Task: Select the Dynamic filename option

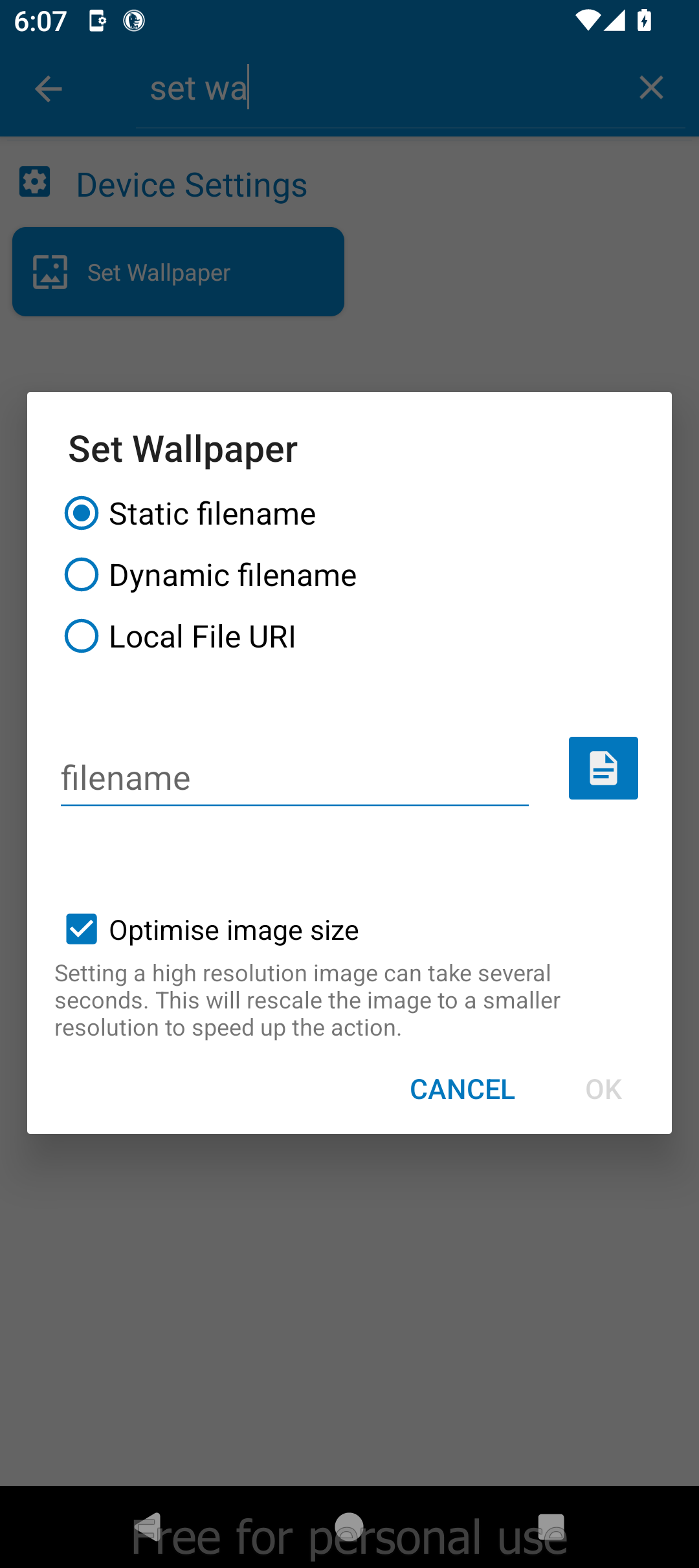Action: pos(81,574)
